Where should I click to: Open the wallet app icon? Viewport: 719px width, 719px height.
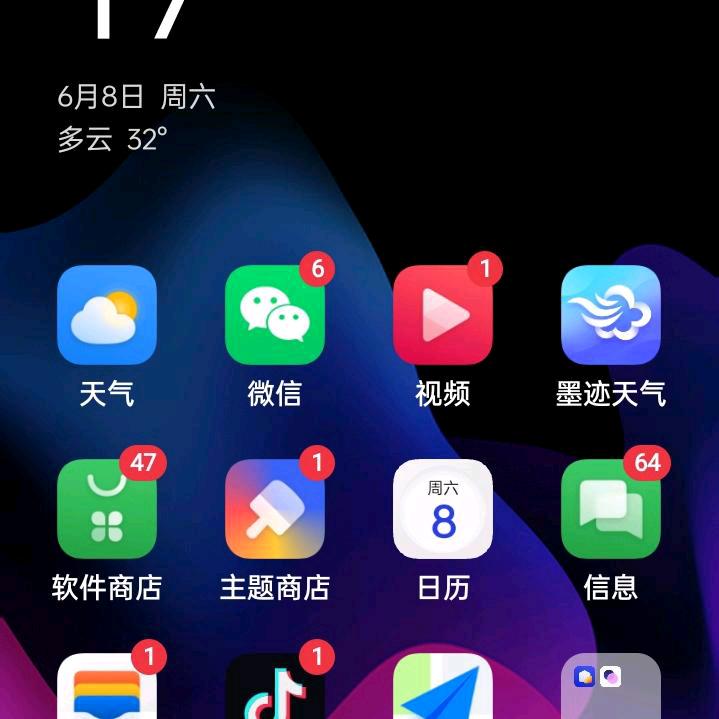pyautogui.click(x=107, y=690)
